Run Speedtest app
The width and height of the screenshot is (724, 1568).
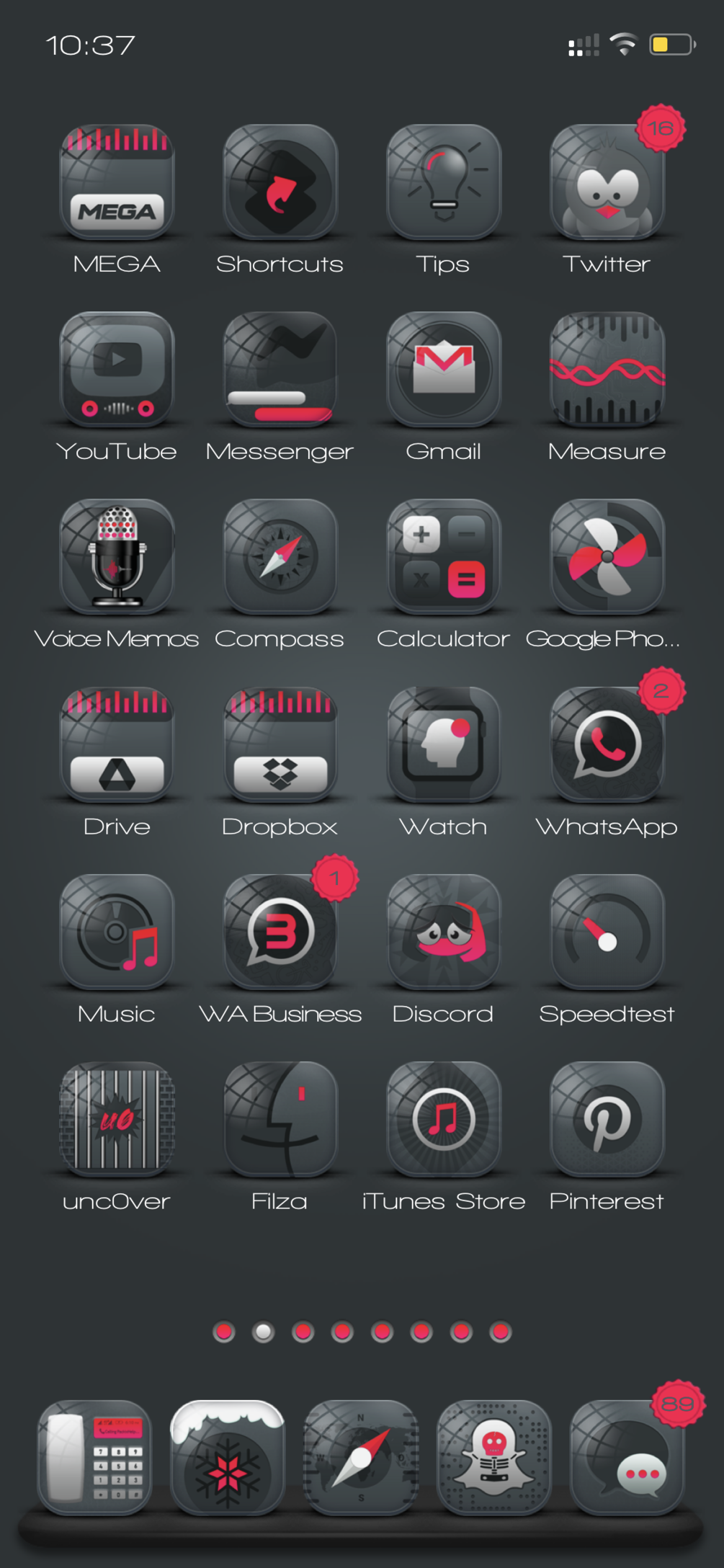pos(607,932)
